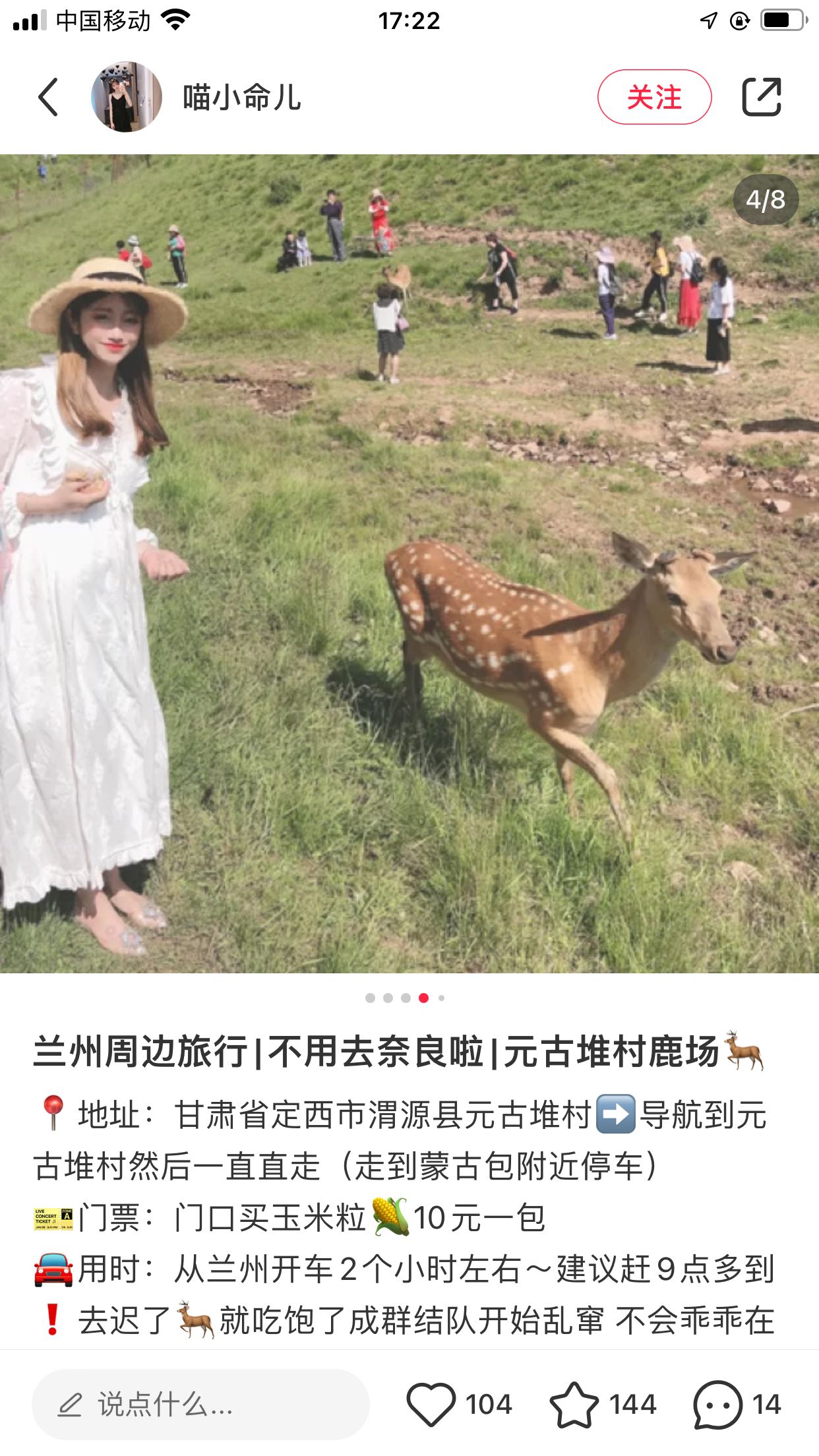Share this post
The image size is (819, 1456).
(x=762, y=98)
